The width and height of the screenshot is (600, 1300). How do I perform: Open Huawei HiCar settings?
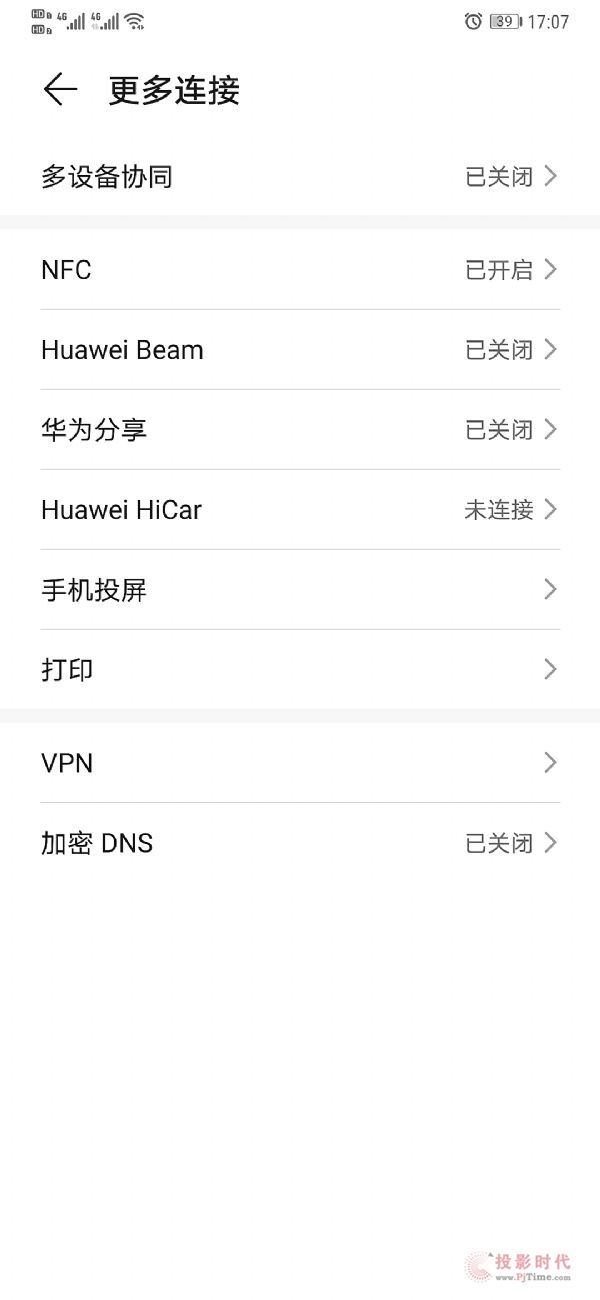300,510
